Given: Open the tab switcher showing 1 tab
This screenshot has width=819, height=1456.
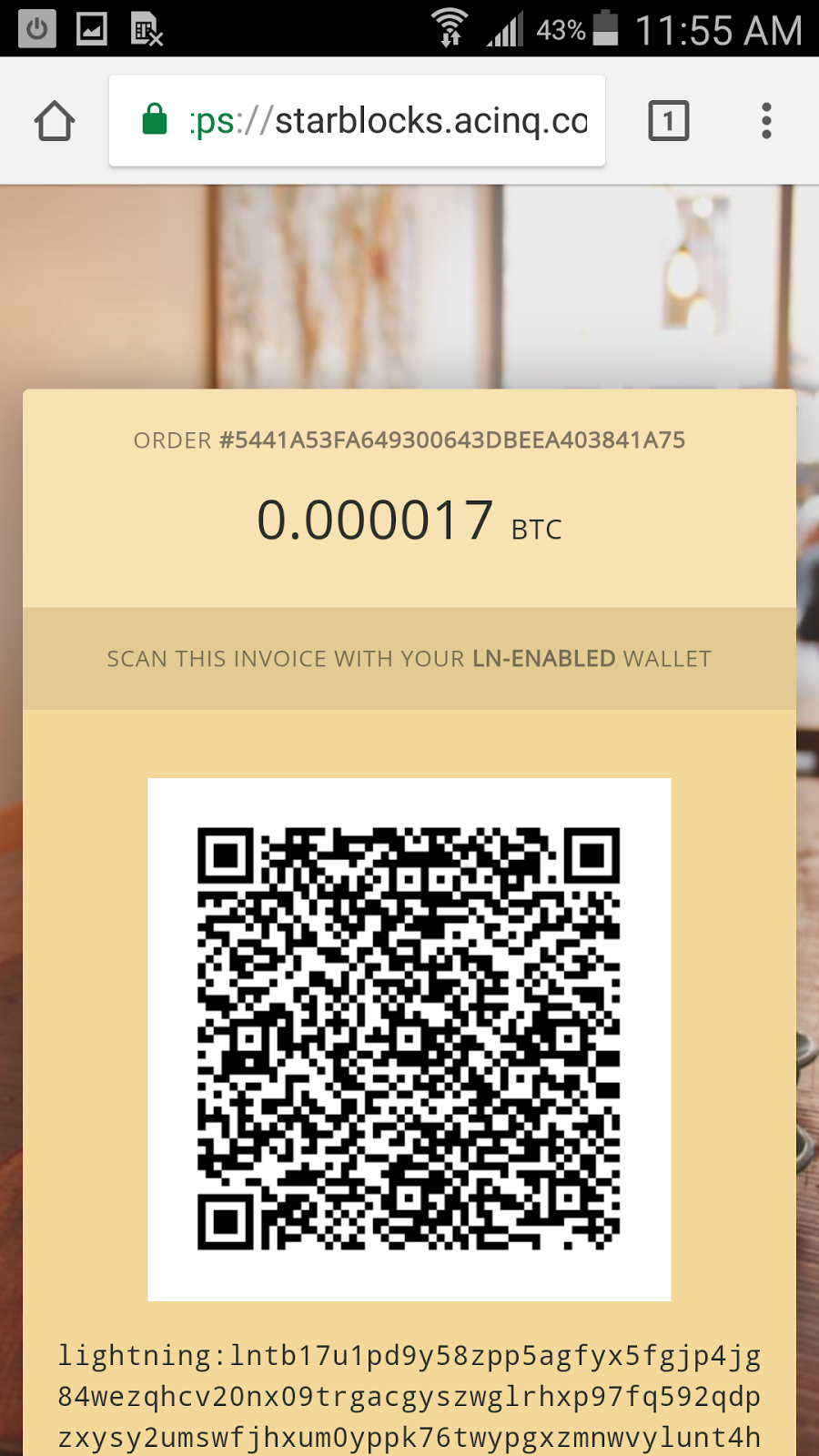Looking at the screenshot, I should pyautogui.click(x=669, y=121).
